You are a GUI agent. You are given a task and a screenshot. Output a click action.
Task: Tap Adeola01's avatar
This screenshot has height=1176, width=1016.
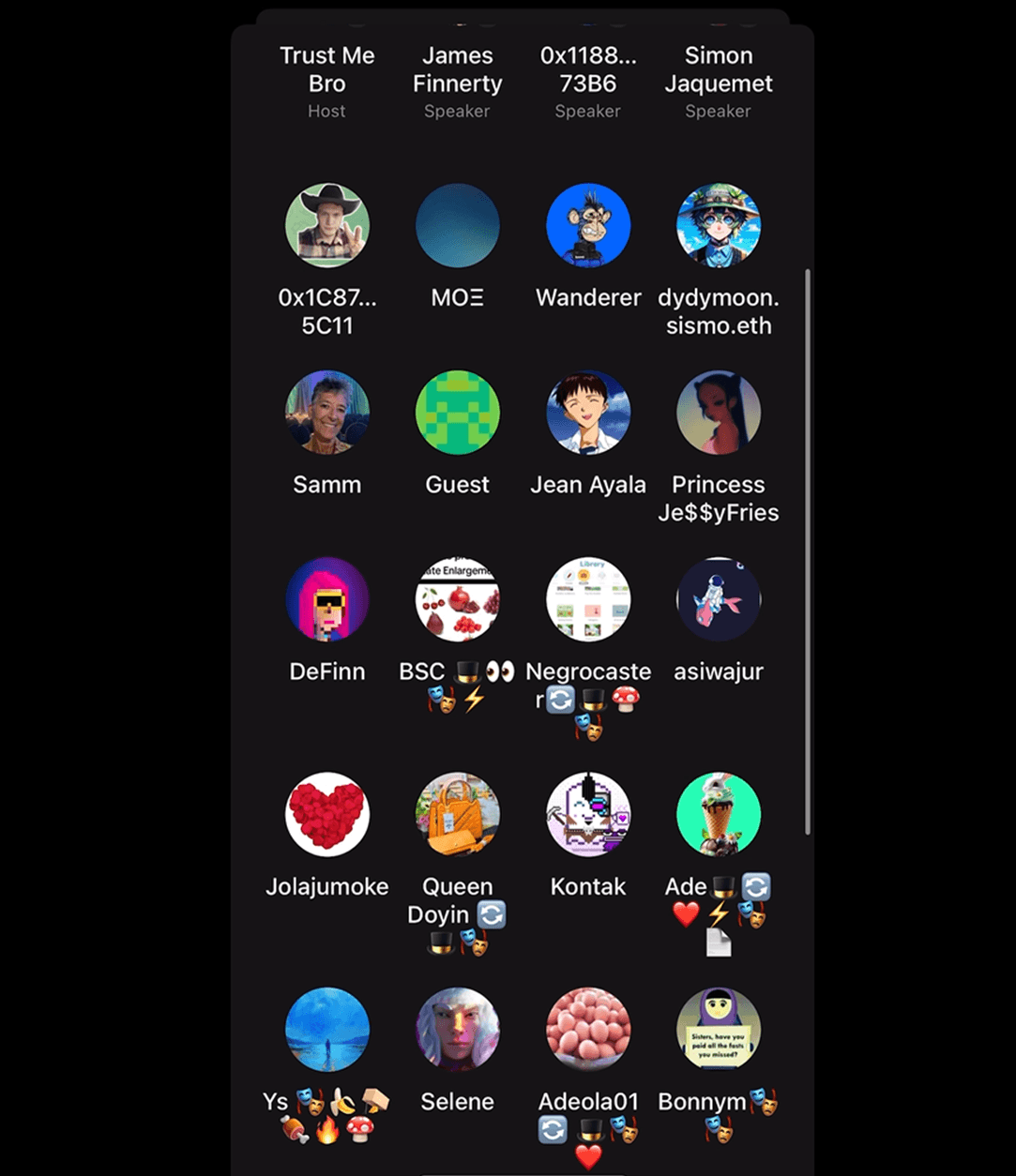588,1029
